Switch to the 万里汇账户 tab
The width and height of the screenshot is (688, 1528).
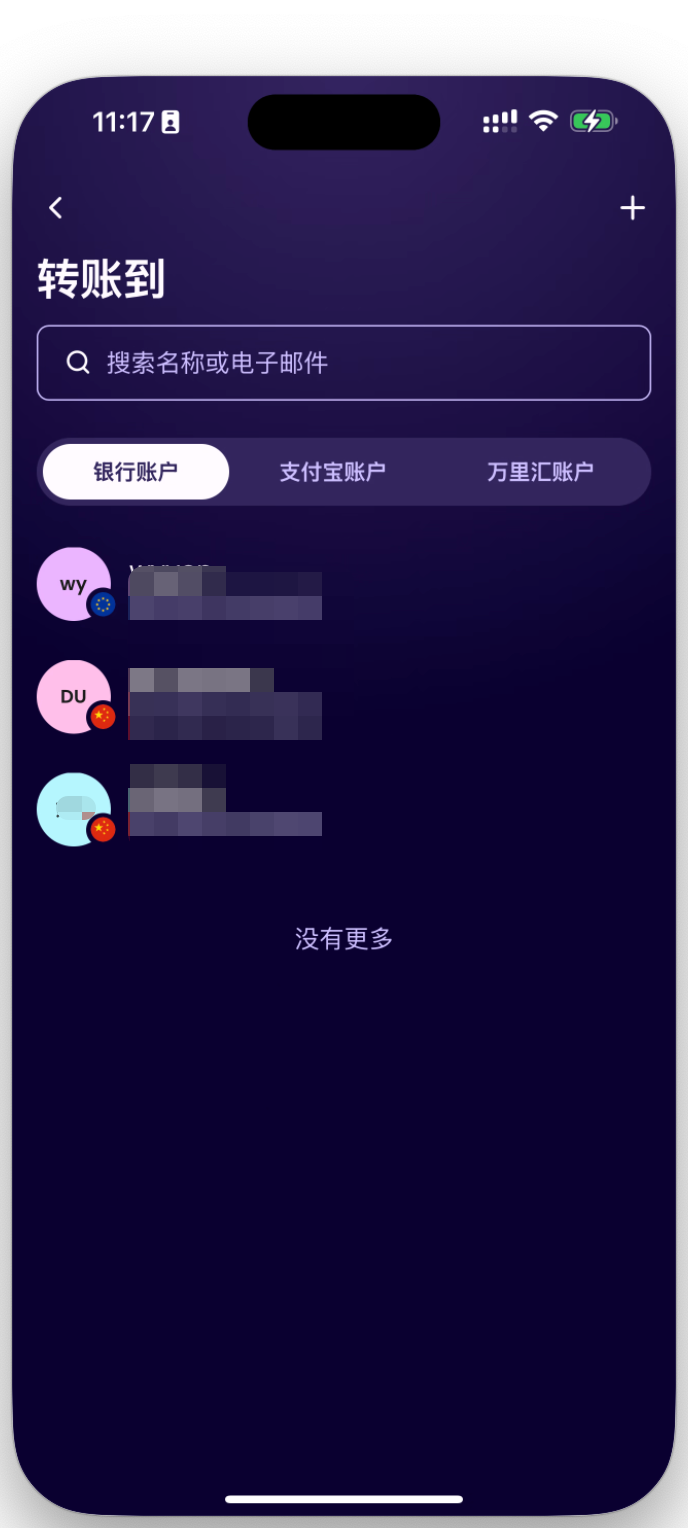click(540, 472)
